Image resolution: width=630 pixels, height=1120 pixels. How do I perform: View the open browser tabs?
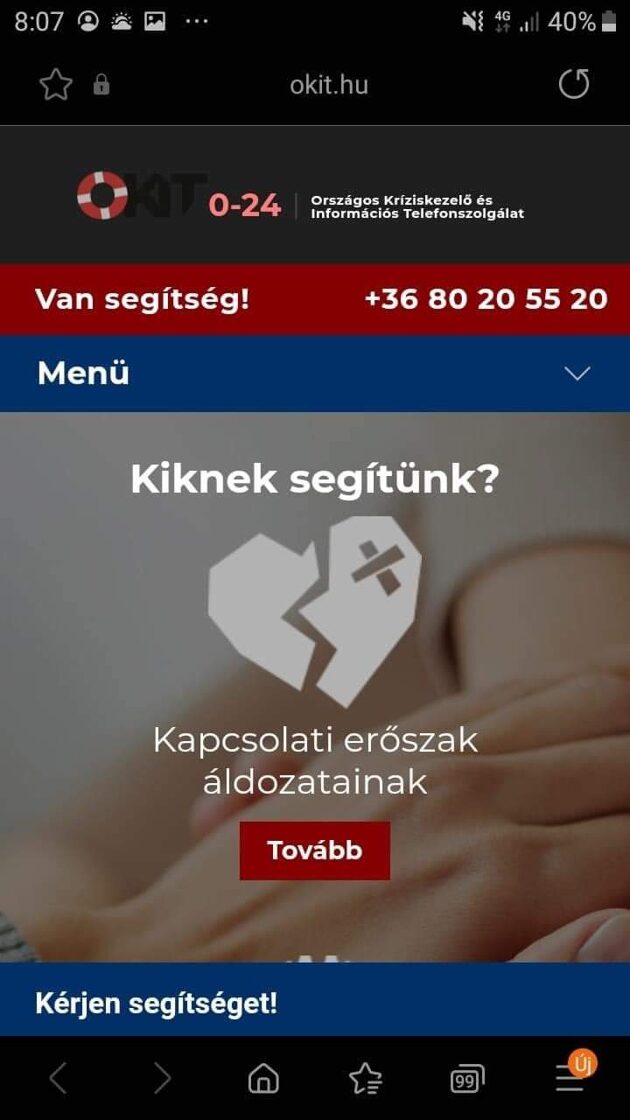click(467, 1079)
